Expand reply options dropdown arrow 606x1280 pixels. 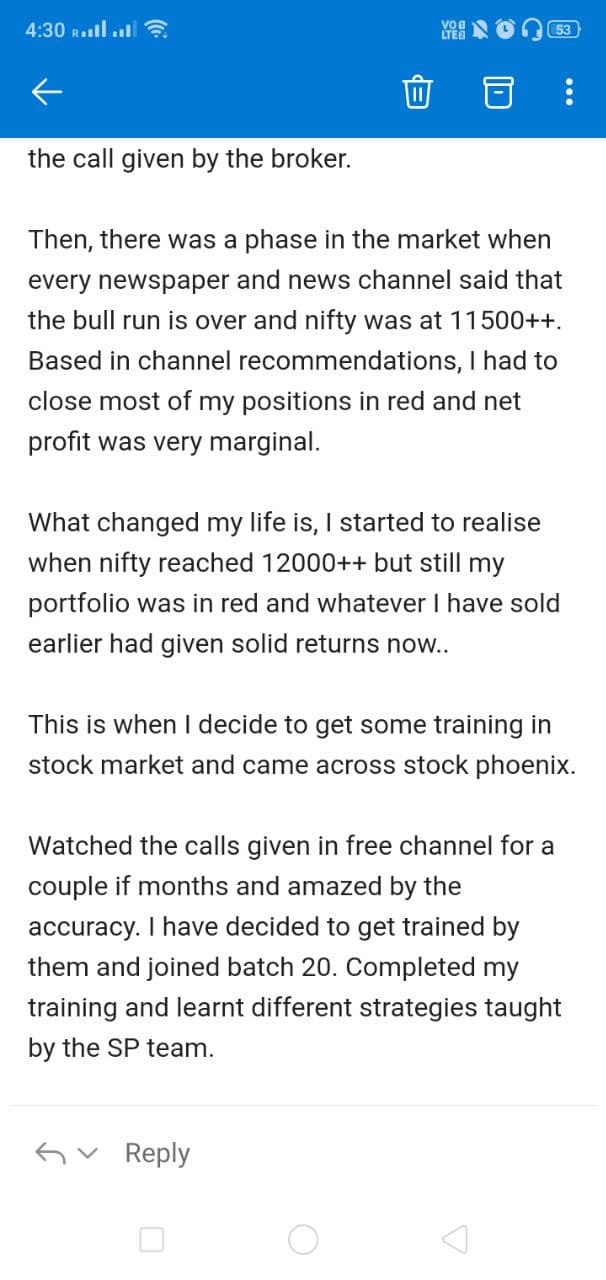pyautogui.click(x=89, y=1153)
